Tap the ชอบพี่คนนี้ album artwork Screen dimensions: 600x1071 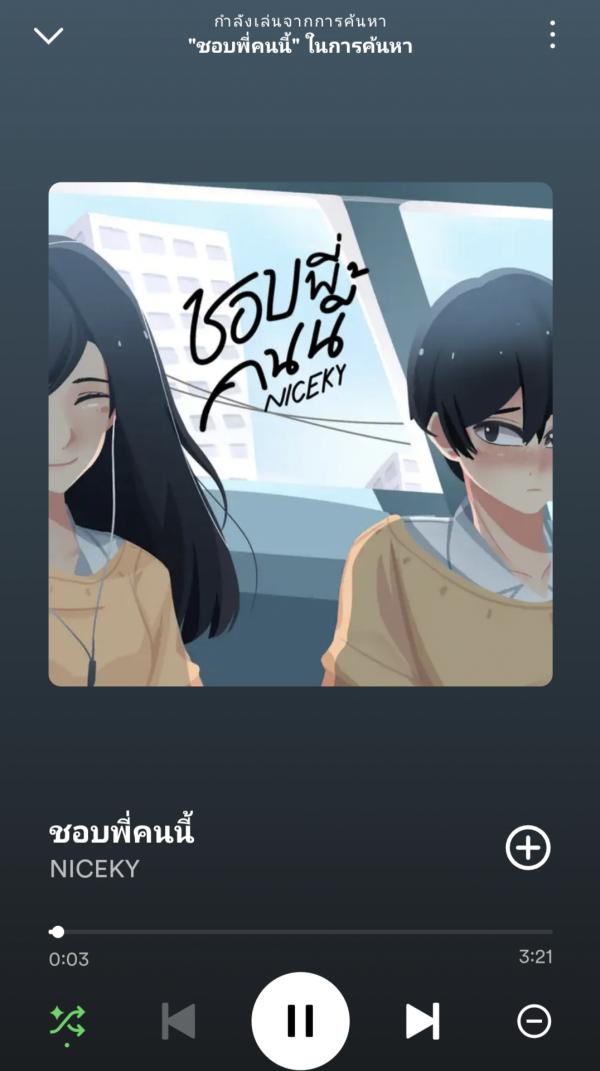[x=300, y=434]
